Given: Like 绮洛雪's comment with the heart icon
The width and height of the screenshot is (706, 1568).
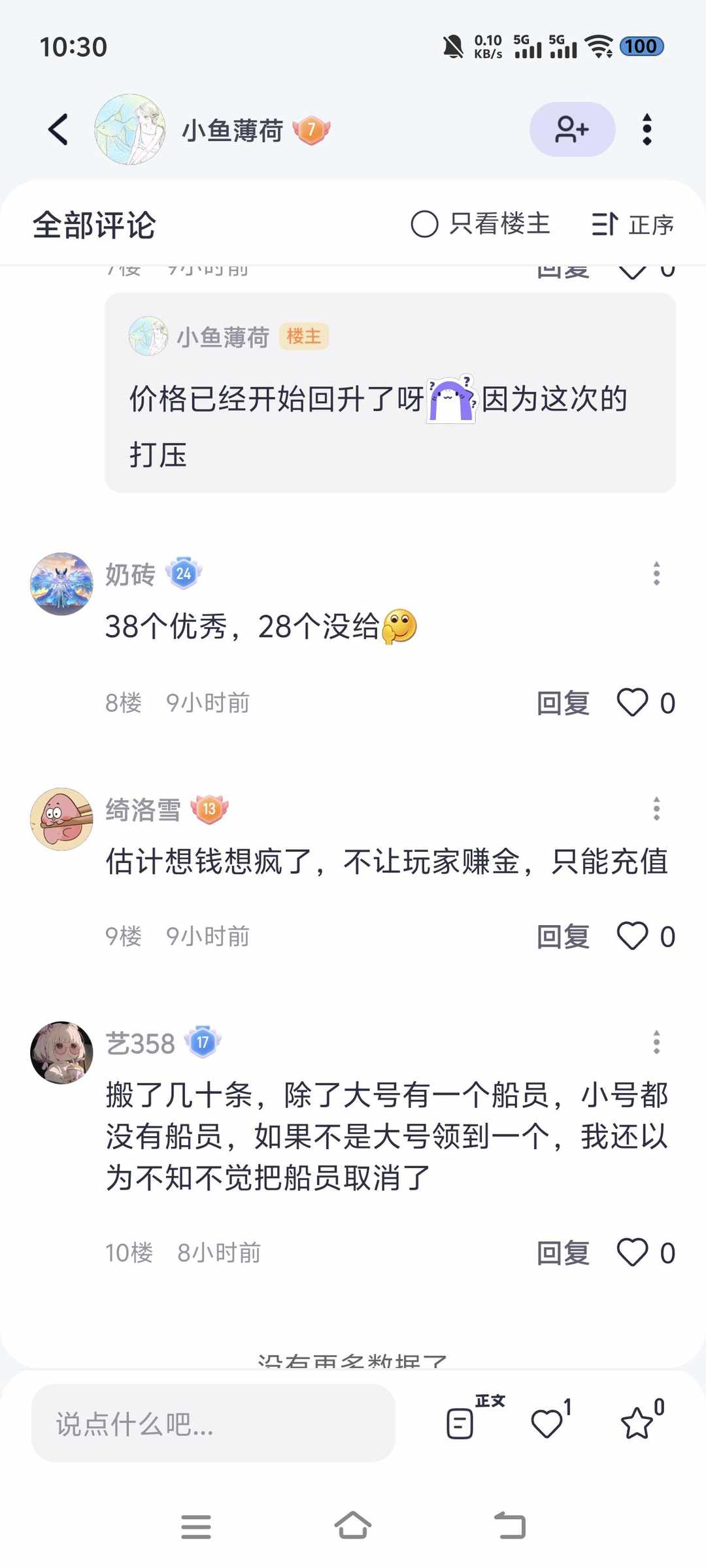Looking at the screenshot, I should [631, 936].
